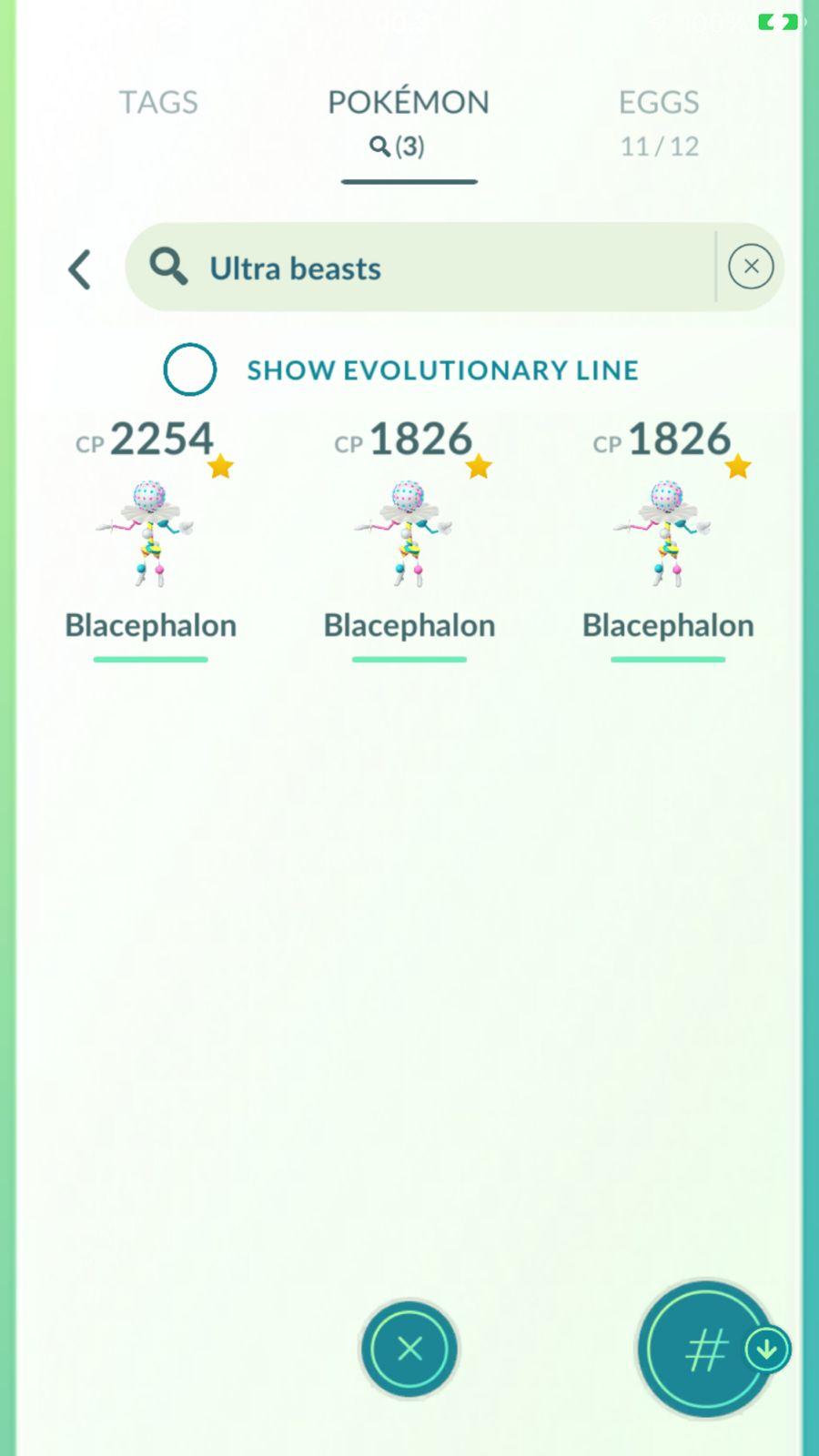Close the Pokémon storage screen
This screenshot has height=1456, width=819.
[409, 1349]
